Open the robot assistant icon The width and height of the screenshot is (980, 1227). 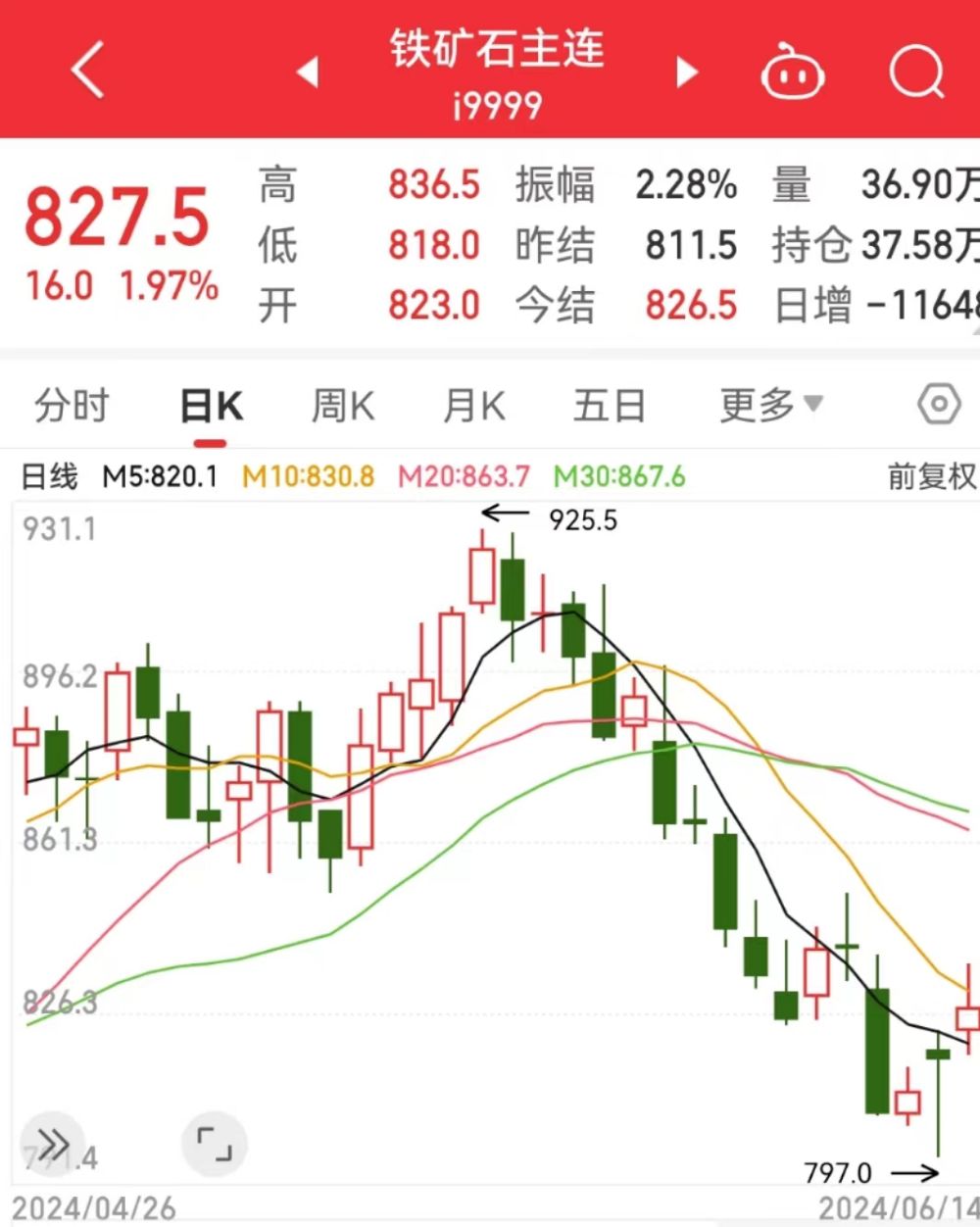point(793,73)
